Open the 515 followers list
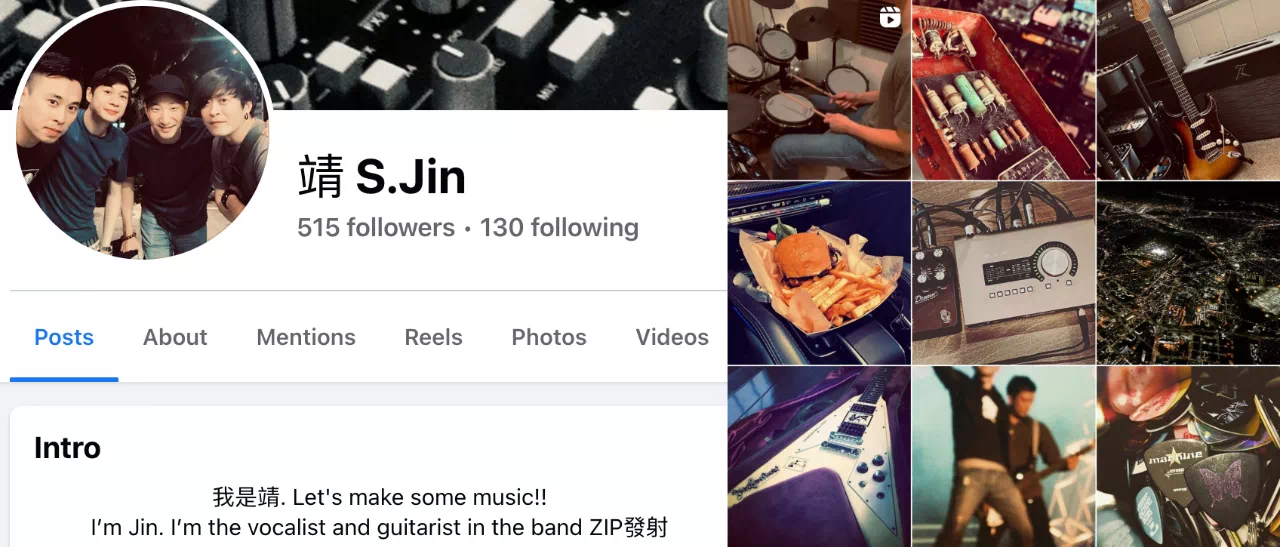 (x=376, y=228)
